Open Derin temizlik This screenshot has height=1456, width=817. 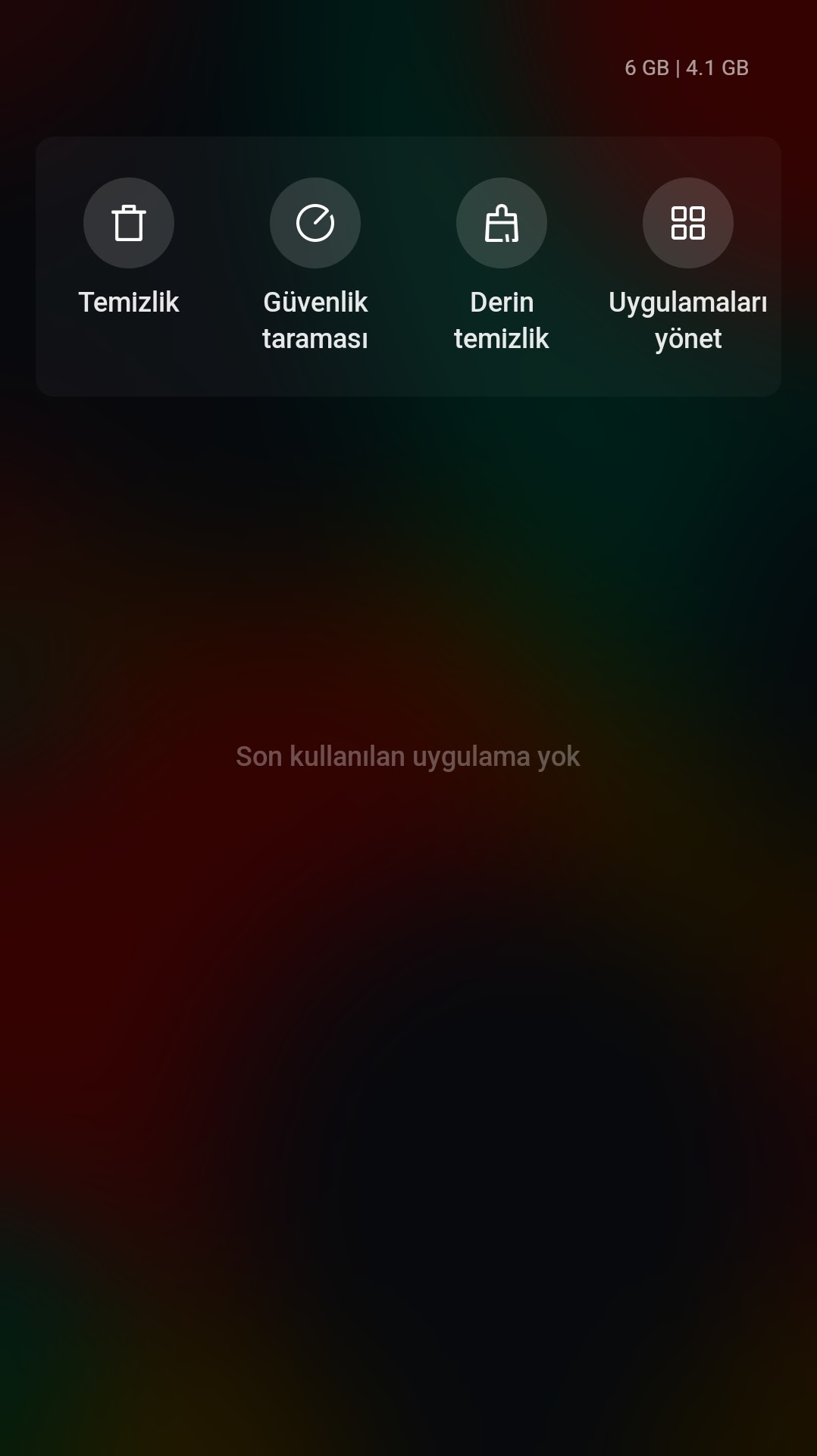[502, 223]
